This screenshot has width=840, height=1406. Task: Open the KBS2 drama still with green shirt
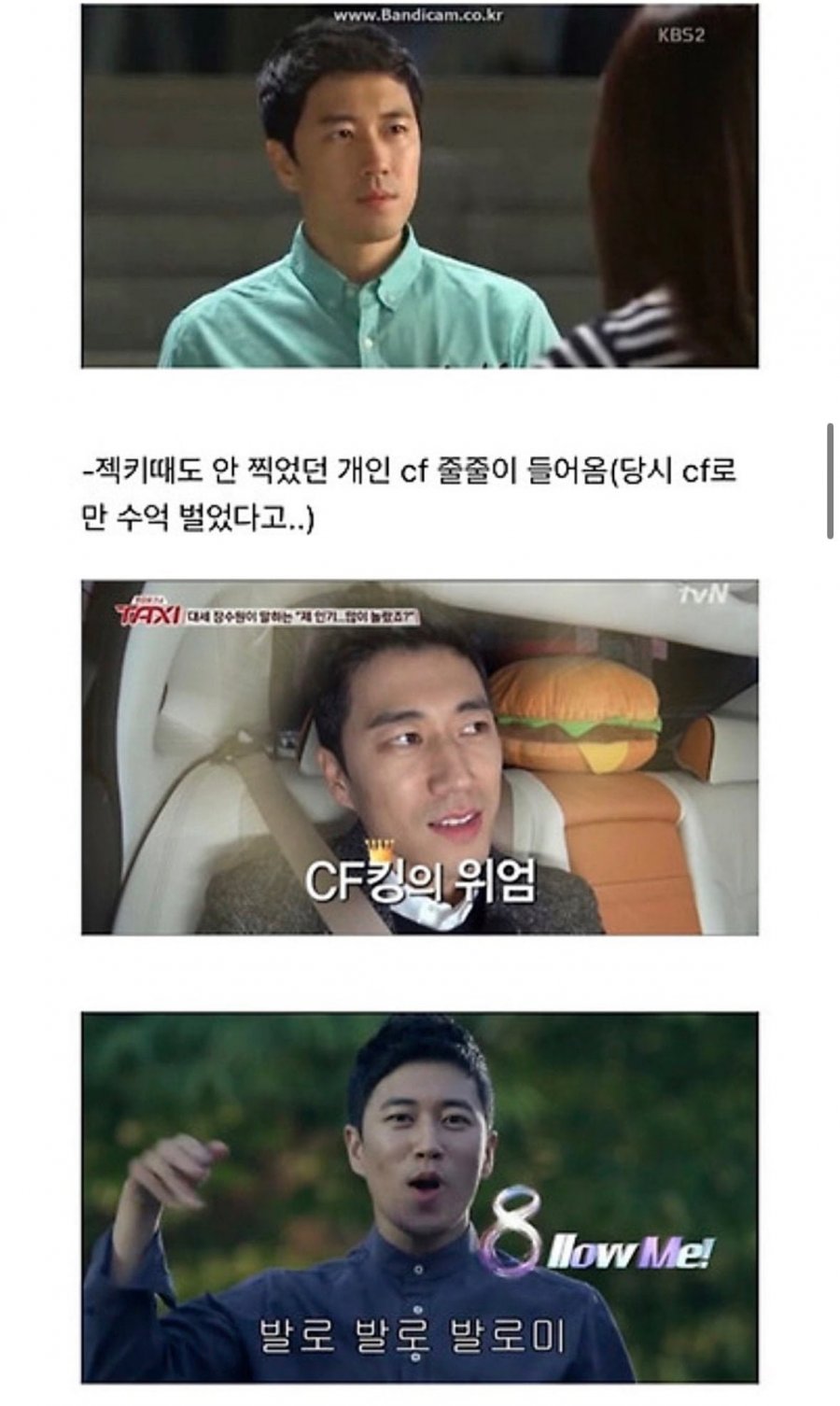[419, 186]
